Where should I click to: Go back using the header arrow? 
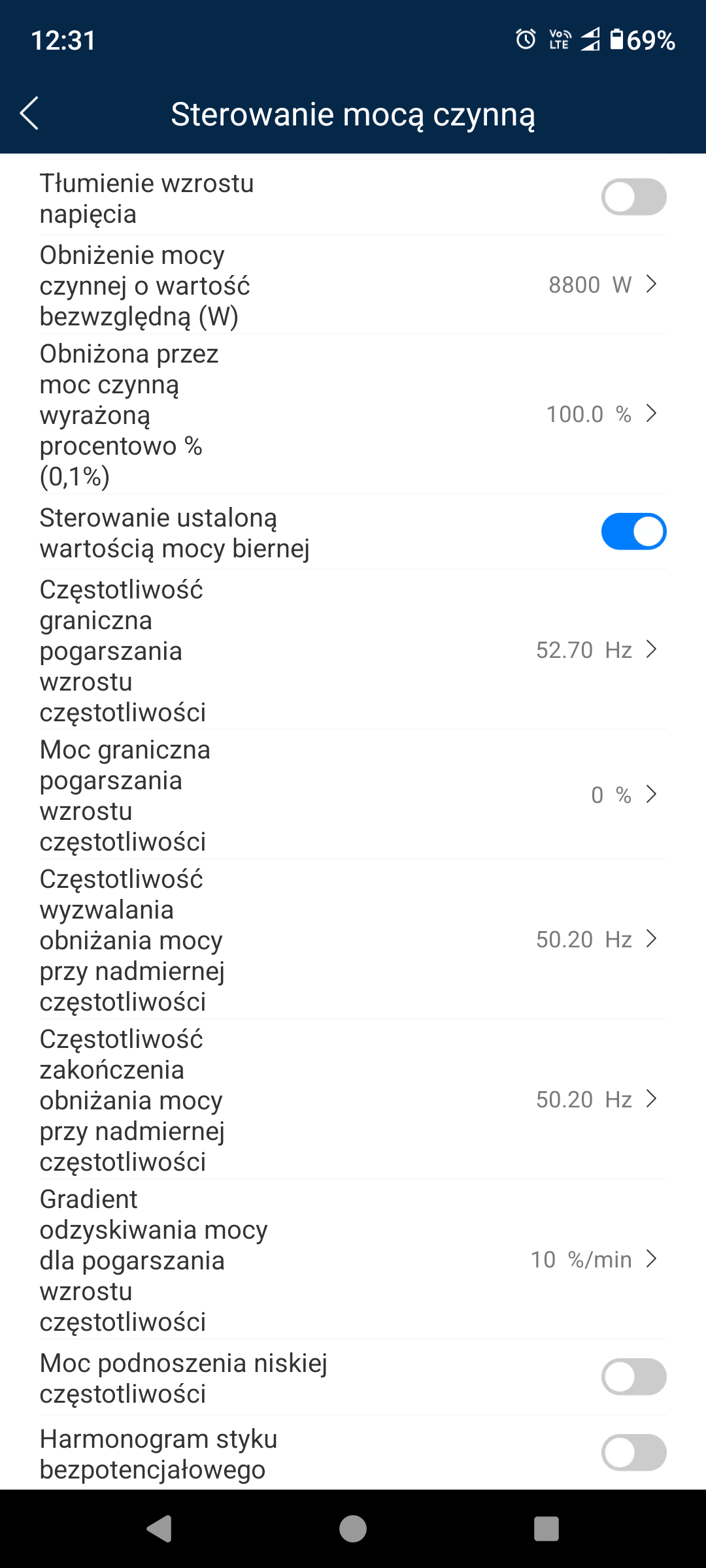[x=29, y=114]
